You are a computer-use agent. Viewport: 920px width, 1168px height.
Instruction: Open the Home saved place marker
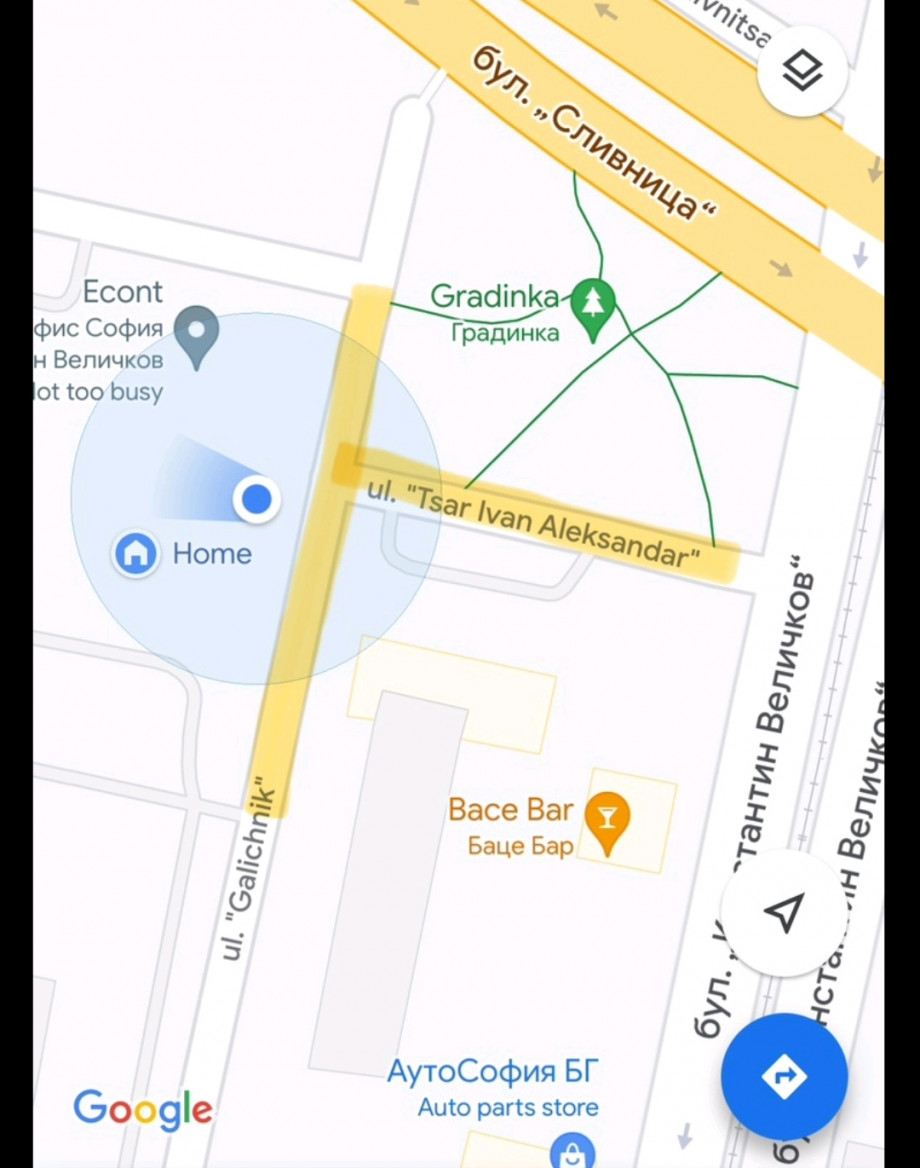(136, 553)
